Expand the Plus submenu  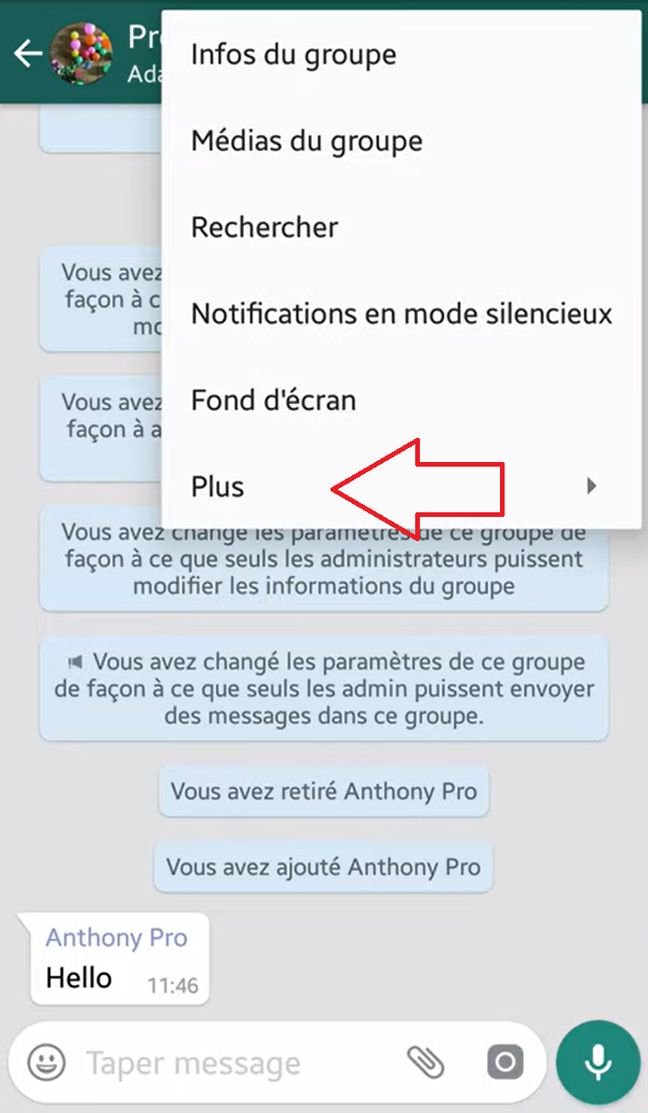401,487
